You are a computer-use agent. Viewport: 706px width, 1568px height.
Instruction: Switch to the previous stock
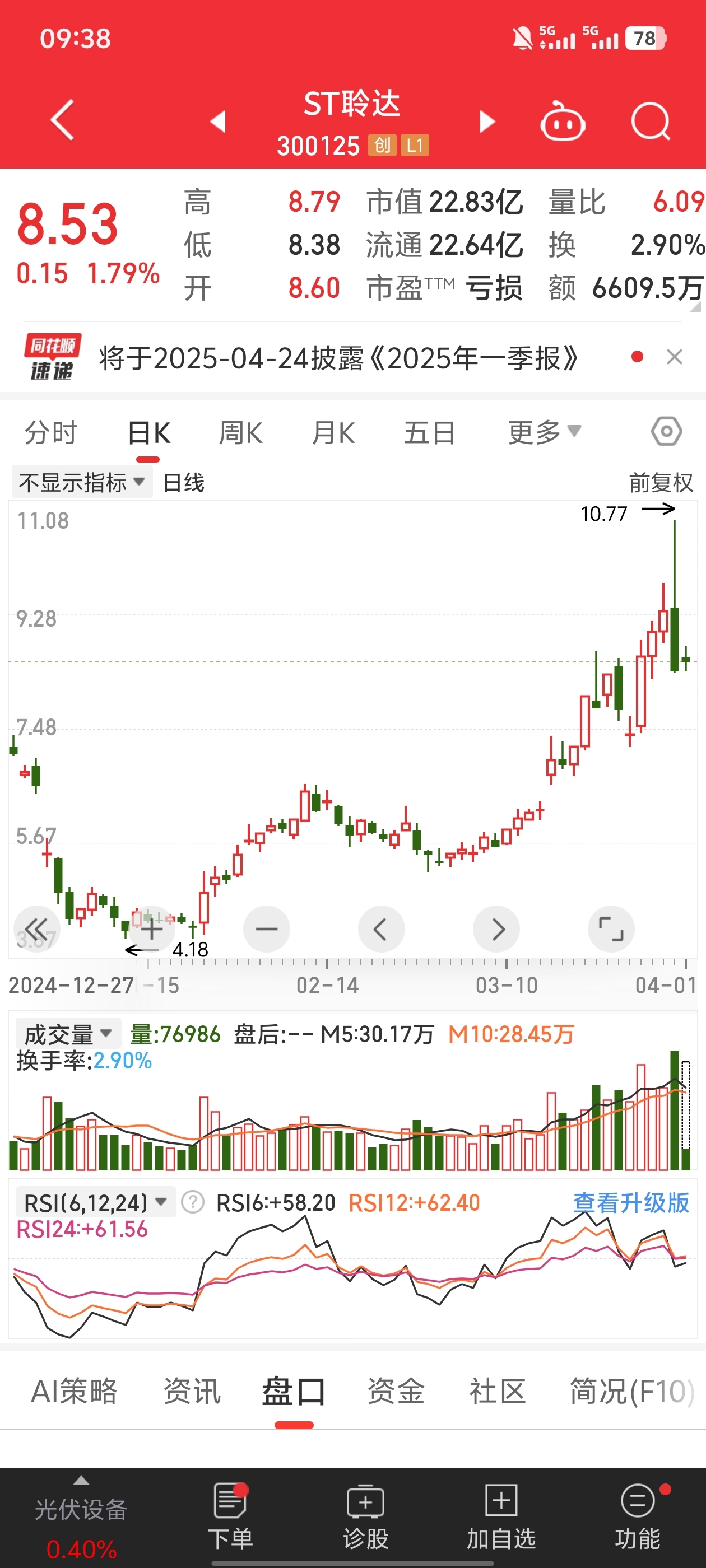(x=218, y=121)
